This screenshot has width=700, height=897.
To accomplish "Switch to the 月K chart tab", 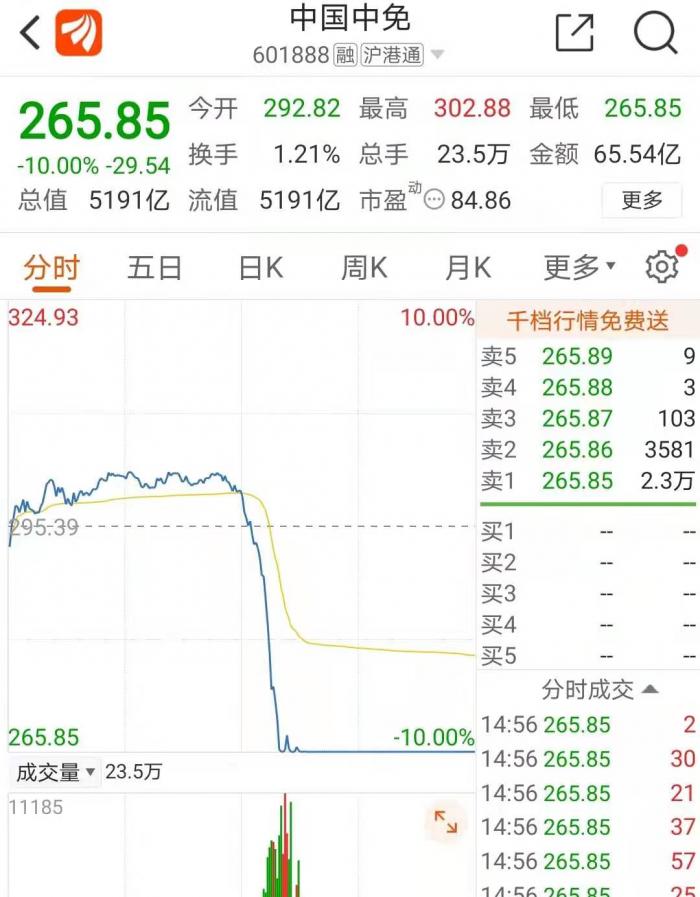I will [x=468, y=267].
